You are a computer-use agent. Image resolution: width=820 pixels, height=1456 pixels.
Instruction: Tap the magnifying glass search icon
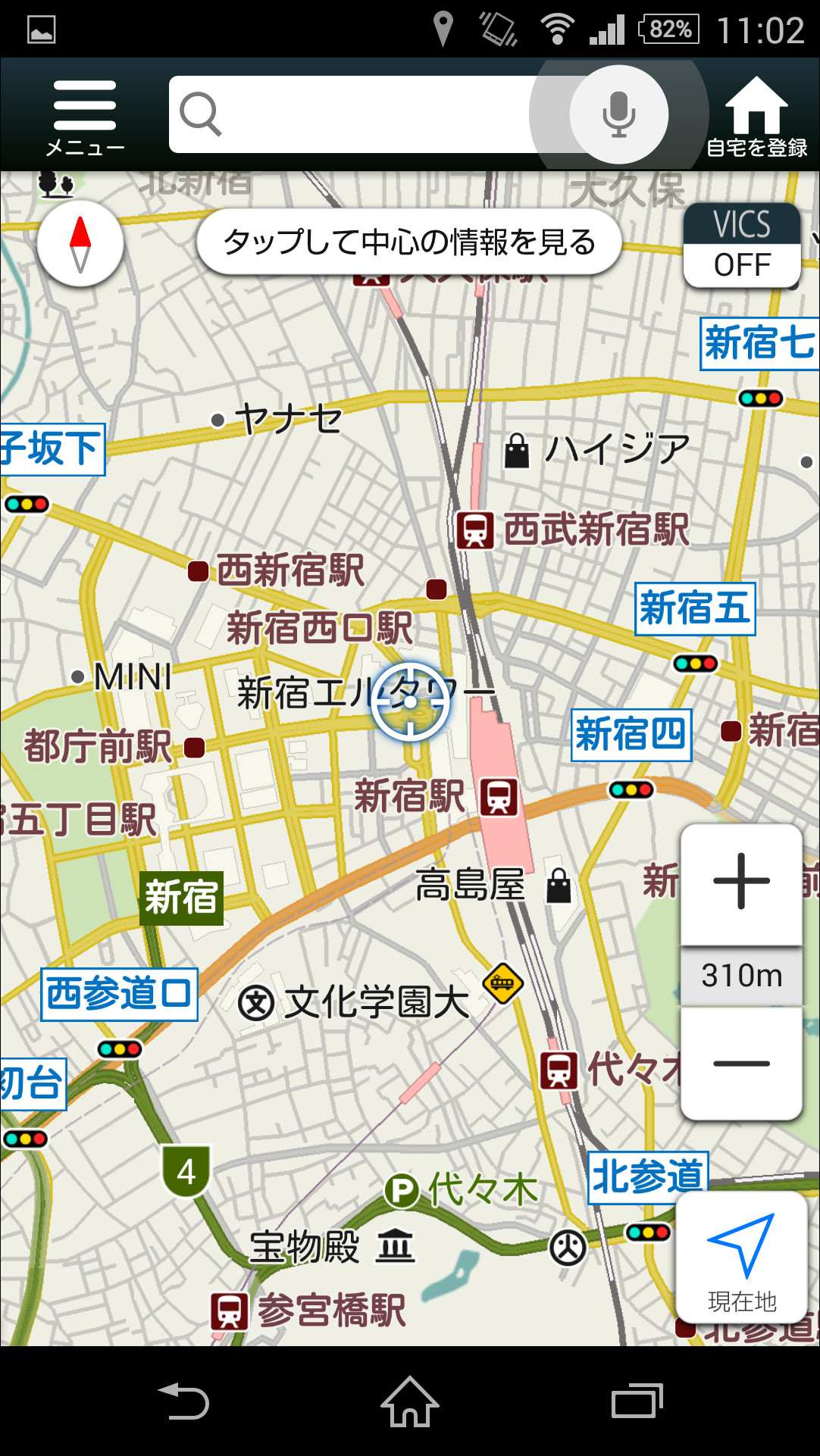202,112
